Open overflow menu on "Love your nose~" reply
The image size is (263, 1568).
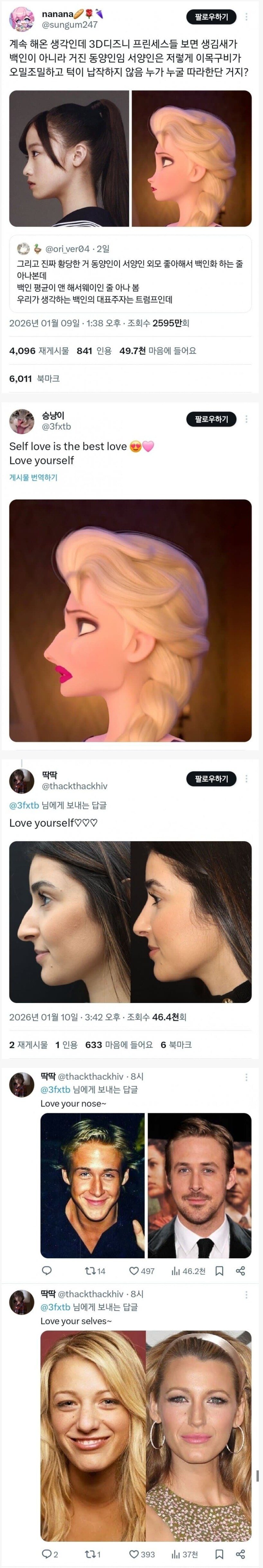tap(246, 1077)
